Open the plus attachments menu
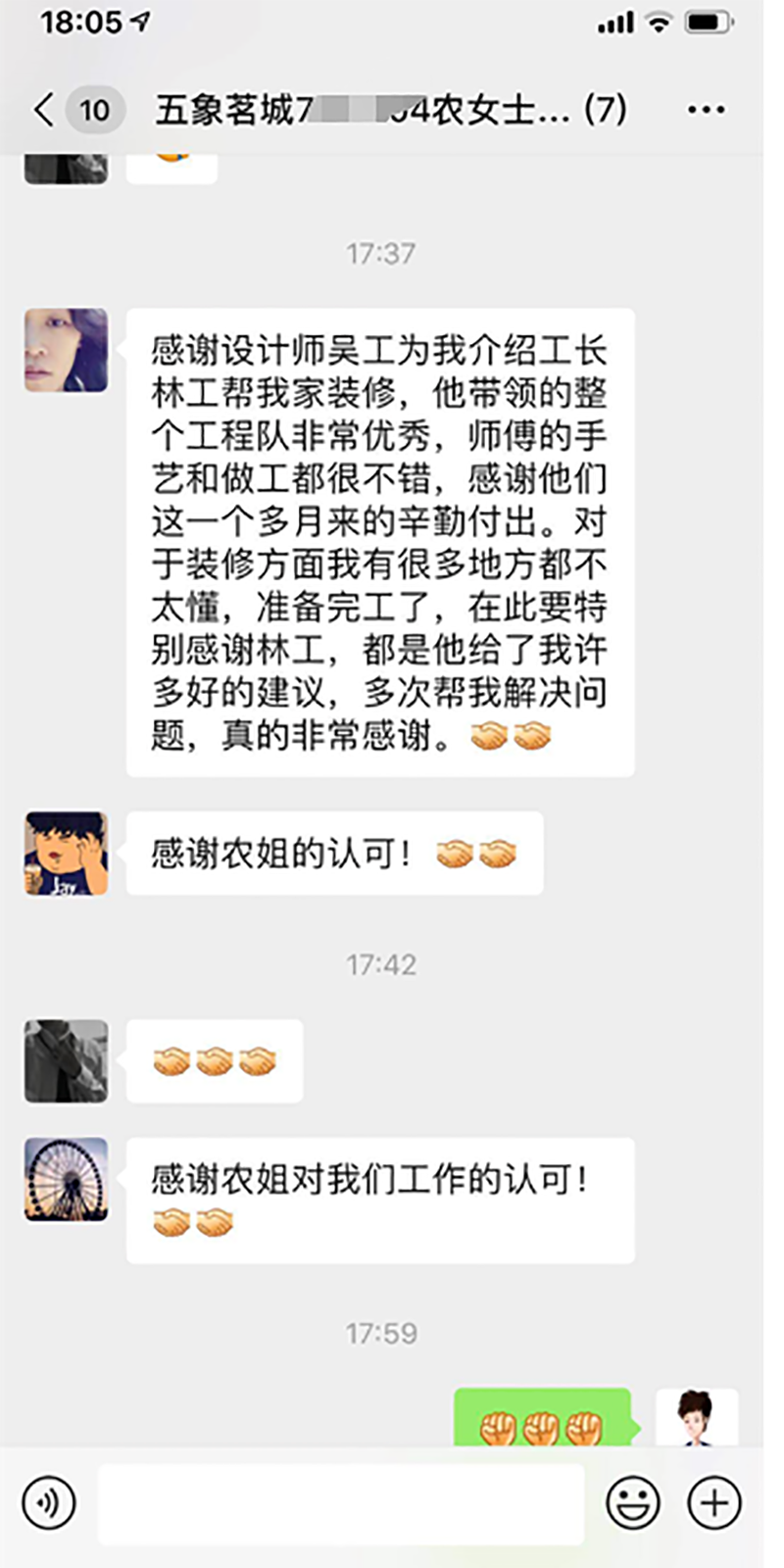This screenshot has height=1568, width=784. [x=713, y=1502]
